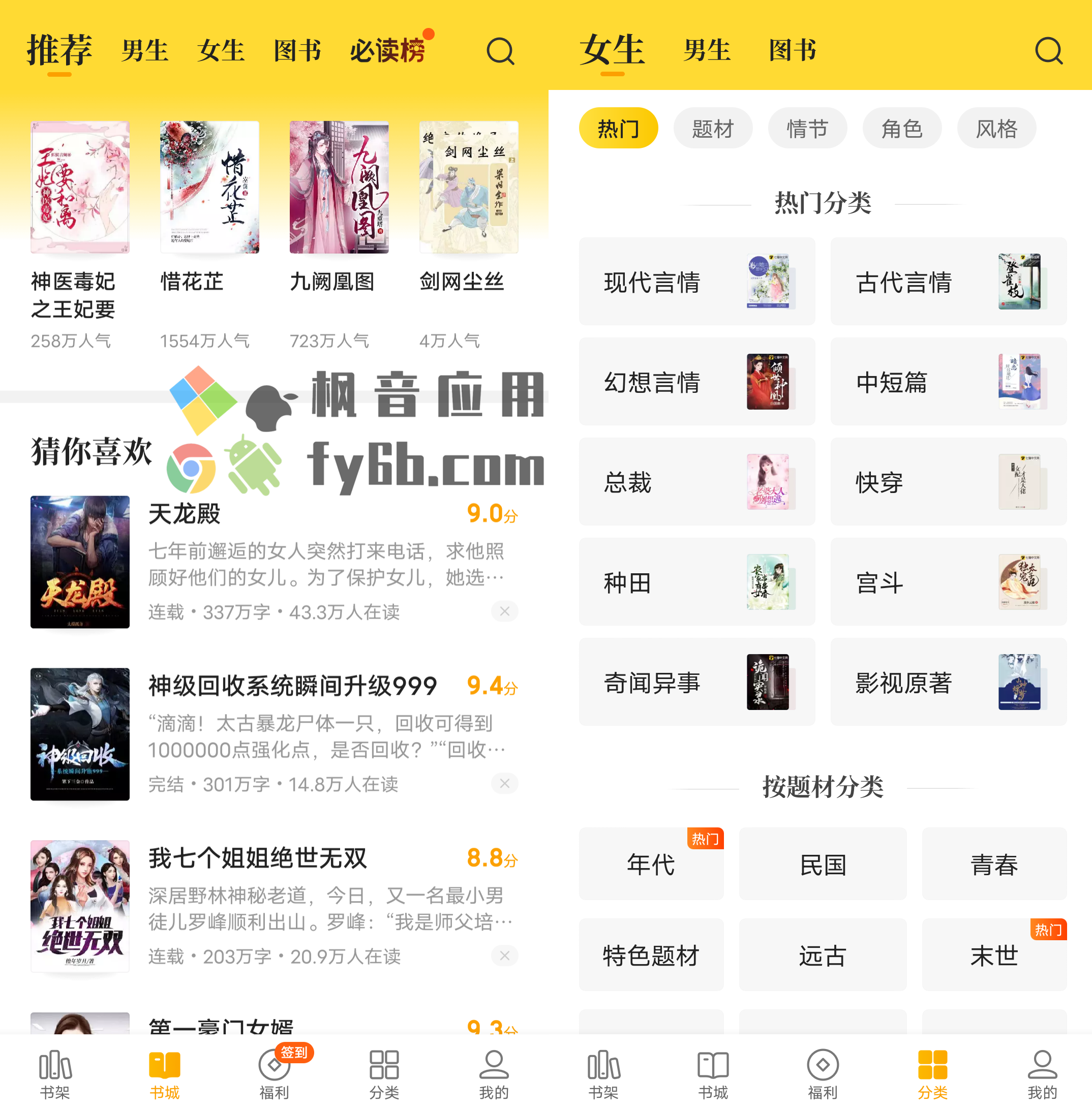Choose the 年代 genre tag
Image resolution: width=1092 pixels, height=1111 pixels.
click(x=651, y=863)
